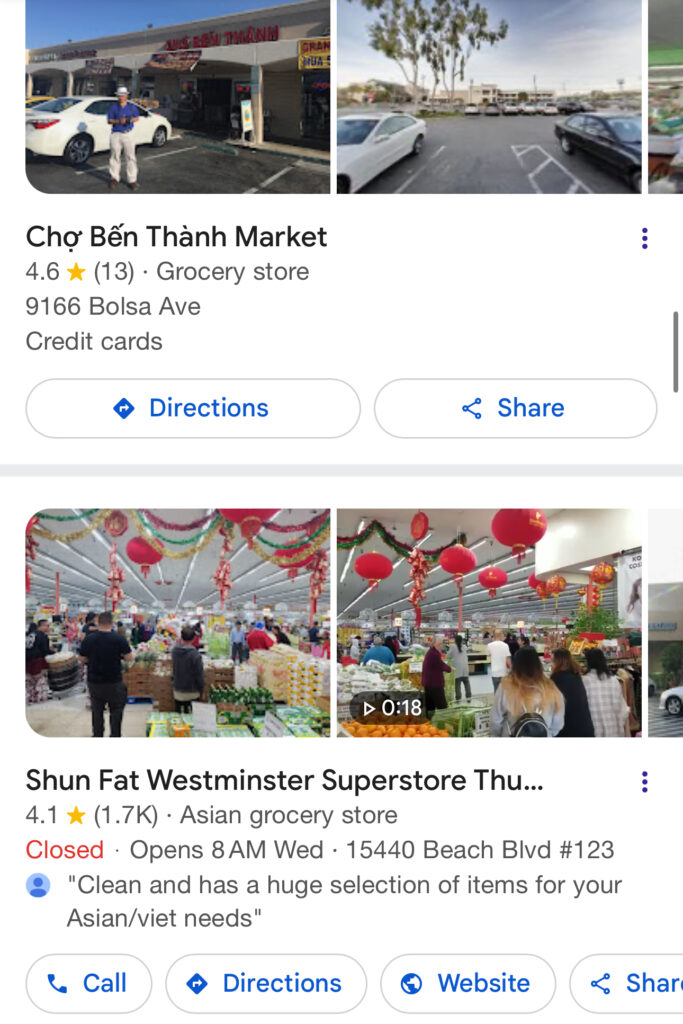View Shun Fat produce aisle photo
This screenshot has height=1024, width=683.
click(x=177, y=623)
